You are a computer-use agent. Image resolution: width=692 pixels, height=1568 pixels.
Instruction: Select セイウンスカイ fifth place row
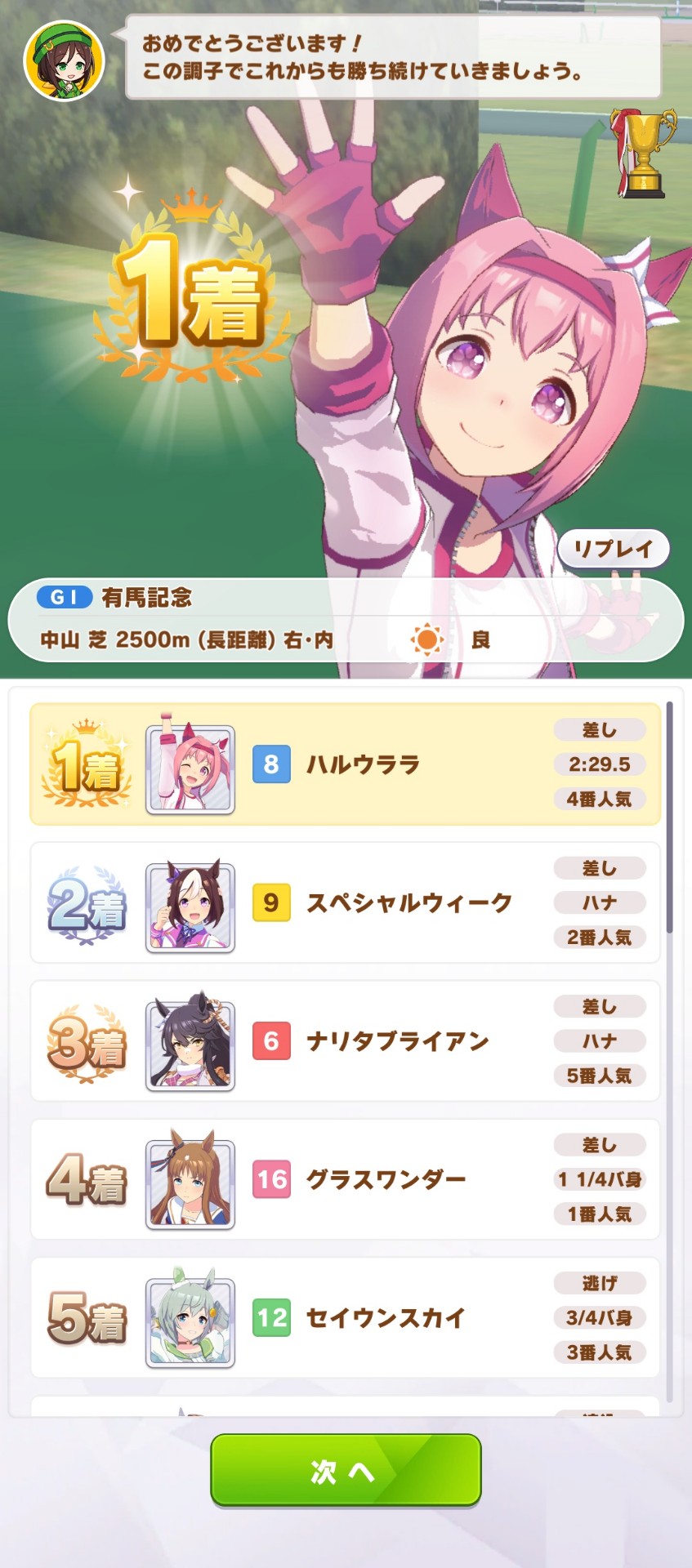pos(345,1318)
